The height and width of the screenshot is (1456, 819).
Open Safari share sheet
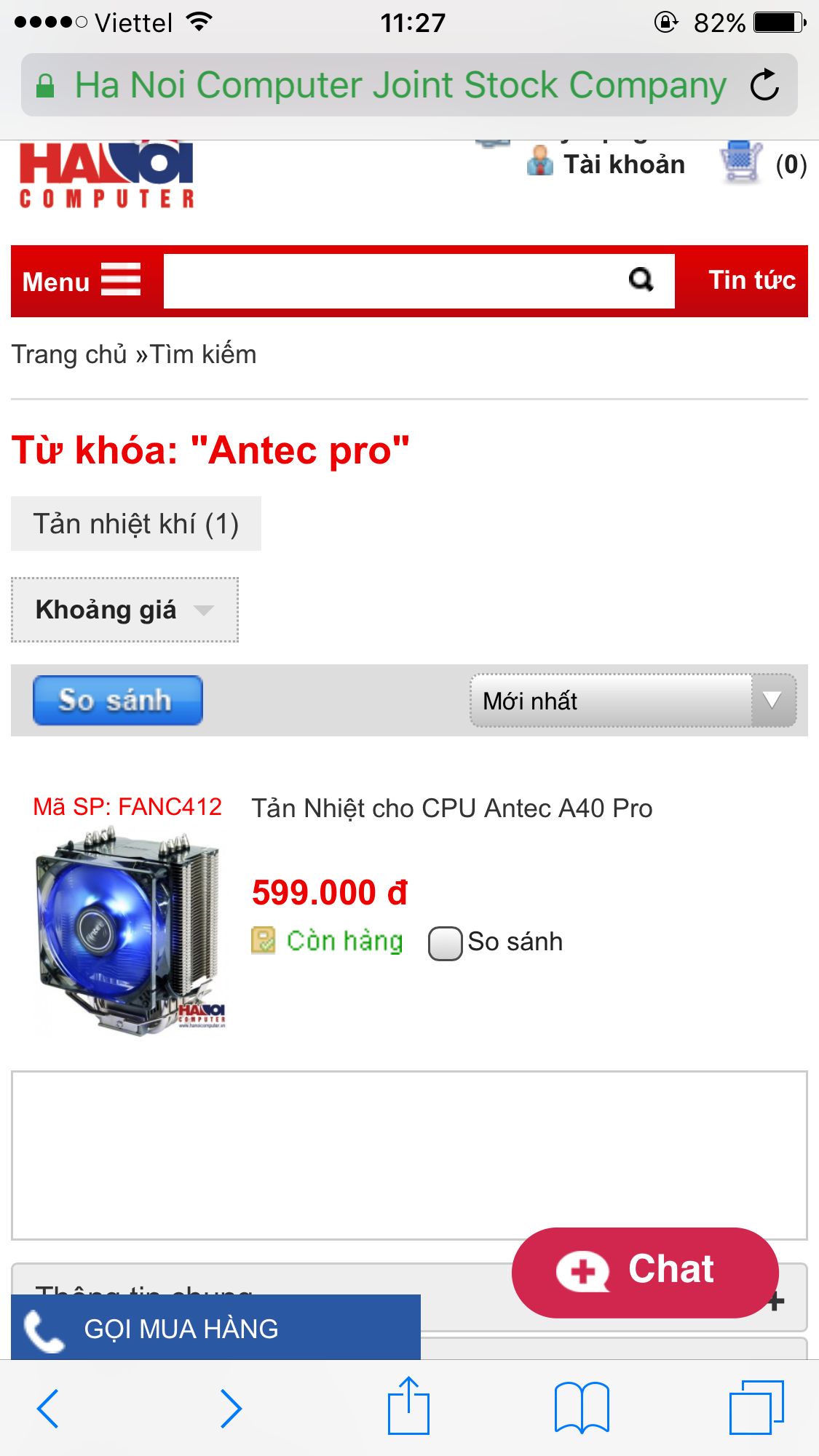tap(408, 1406)
